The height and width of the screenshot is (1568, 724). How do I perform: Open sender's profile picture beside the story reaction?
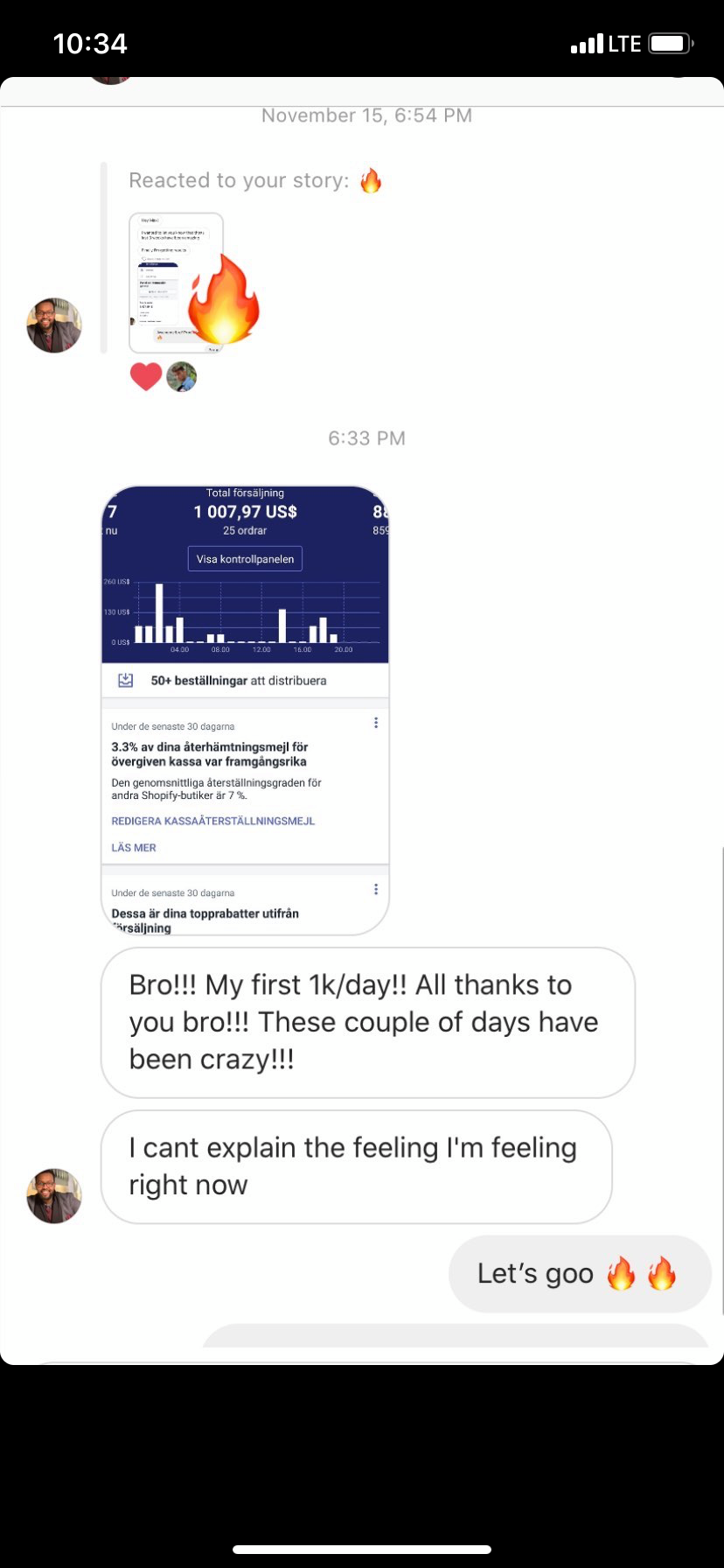[x=54, y=325]
